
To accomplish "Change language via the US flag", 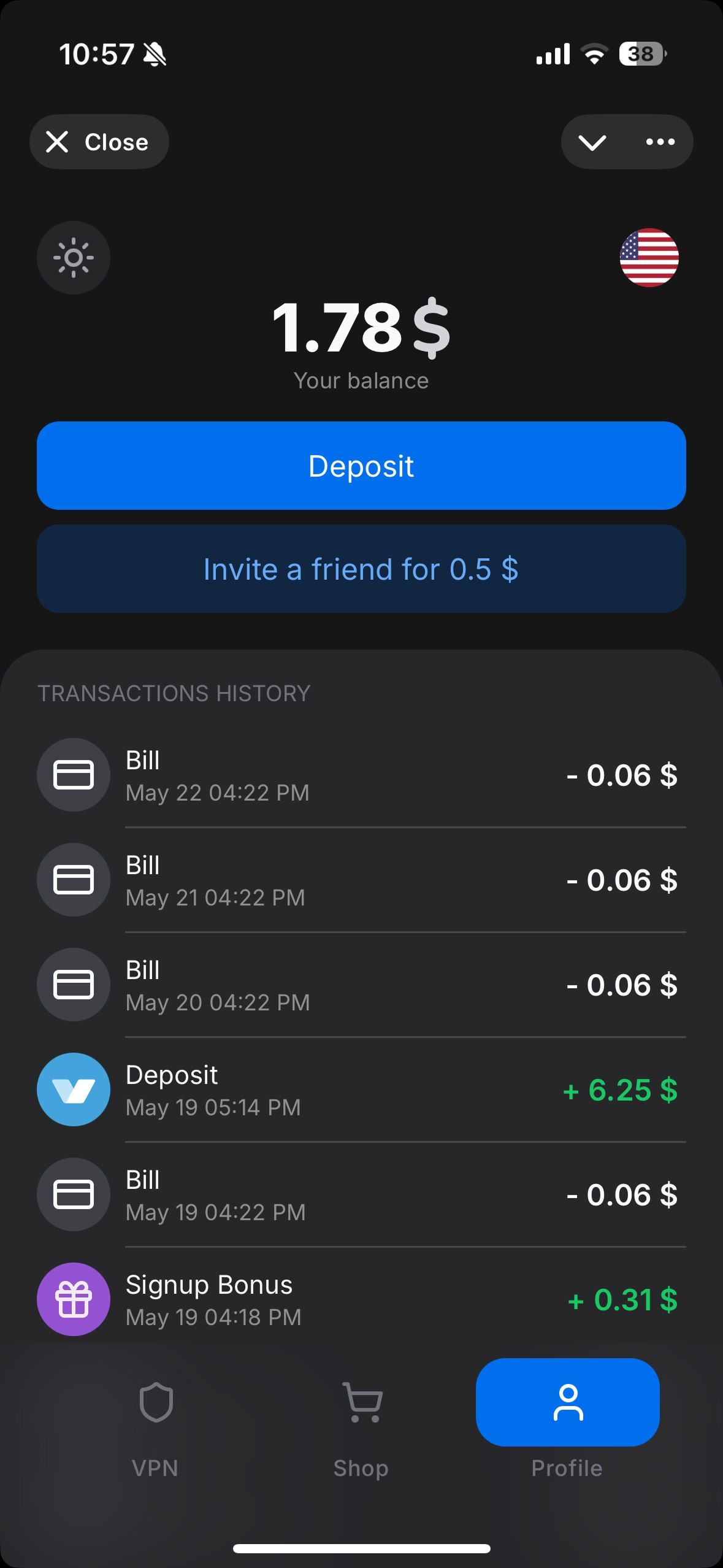I will (649, 258).
